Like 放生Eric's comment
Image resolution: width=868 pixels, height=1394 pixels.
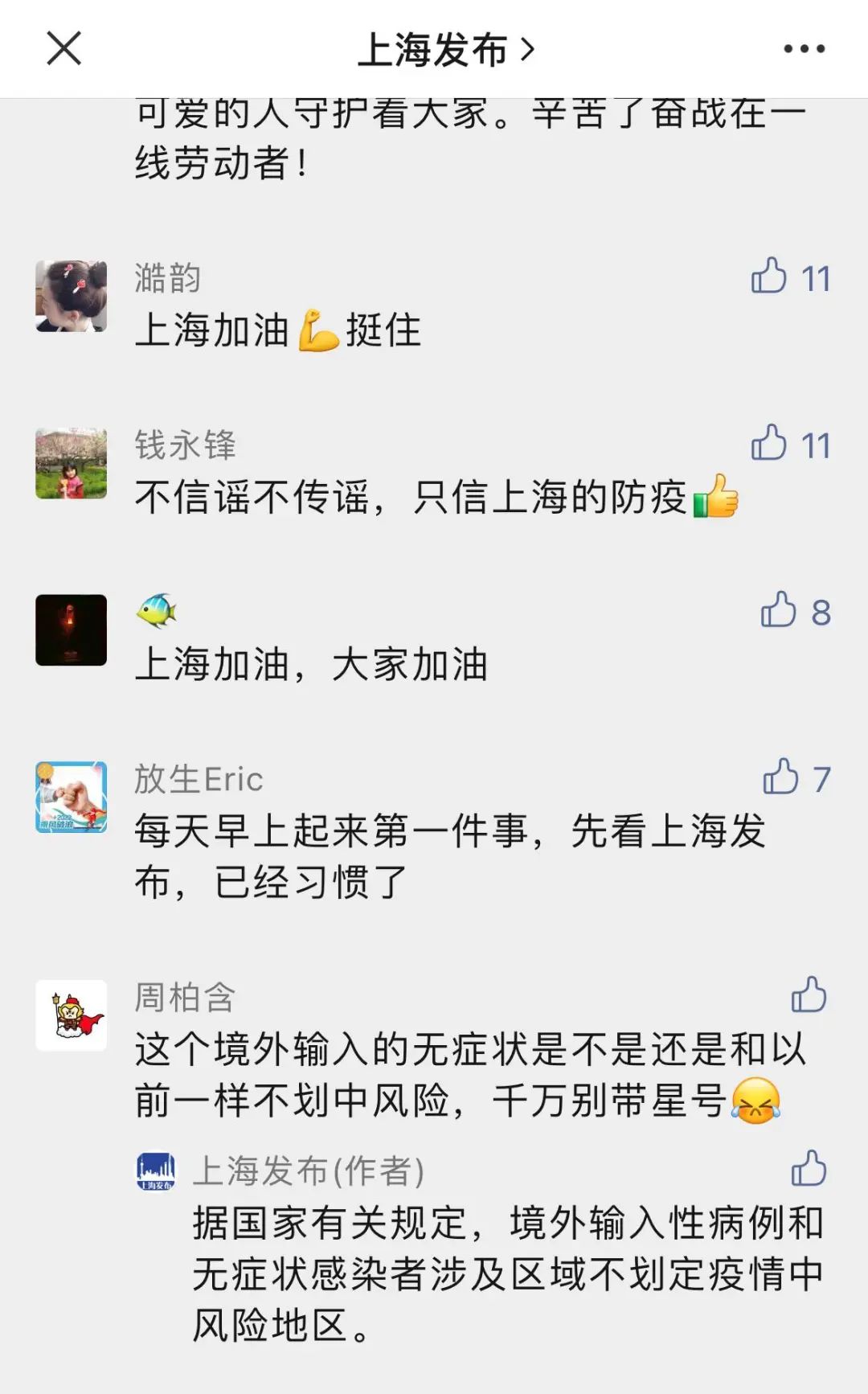click(780, 777)
